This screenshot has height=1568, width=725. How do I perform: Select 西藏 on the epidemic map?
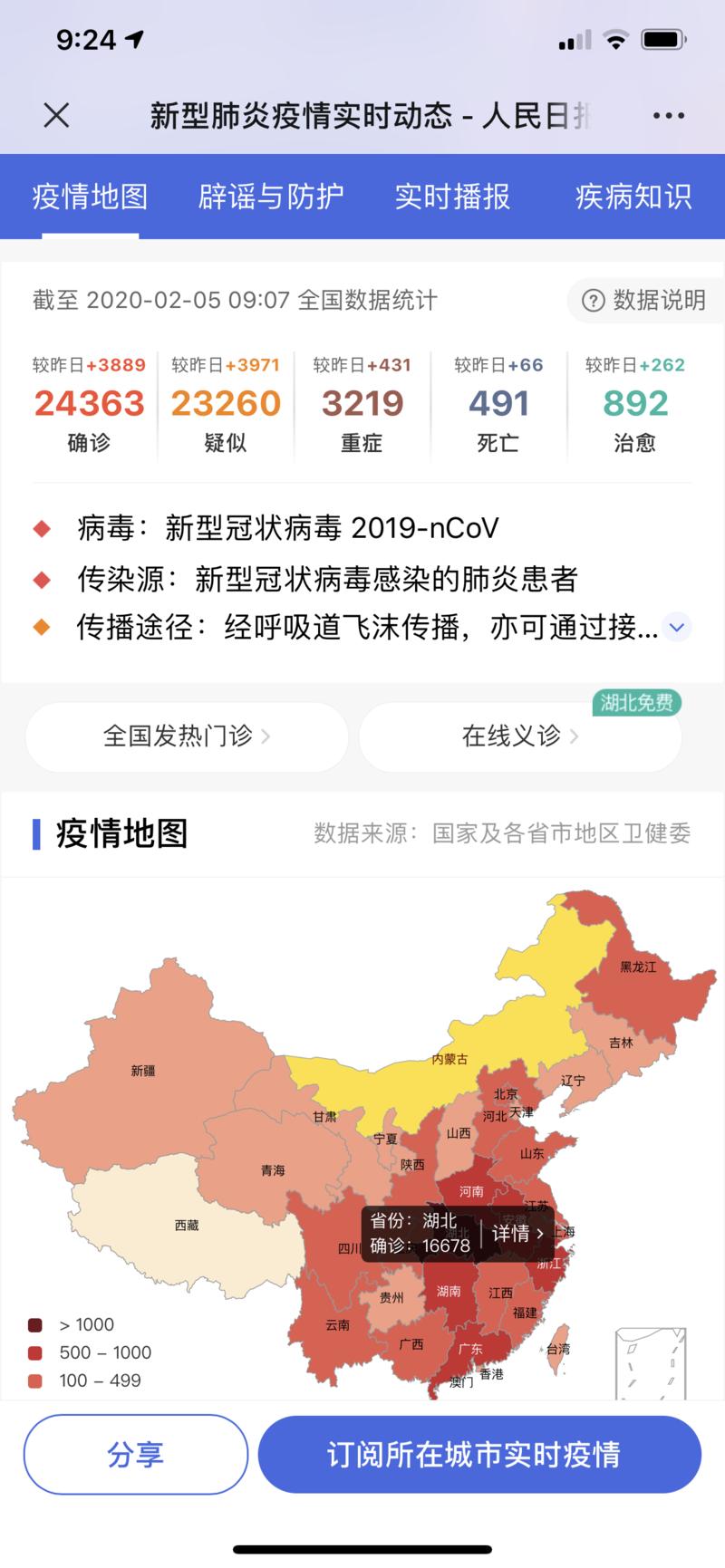pyautogui.click(x=187, y=1225)
